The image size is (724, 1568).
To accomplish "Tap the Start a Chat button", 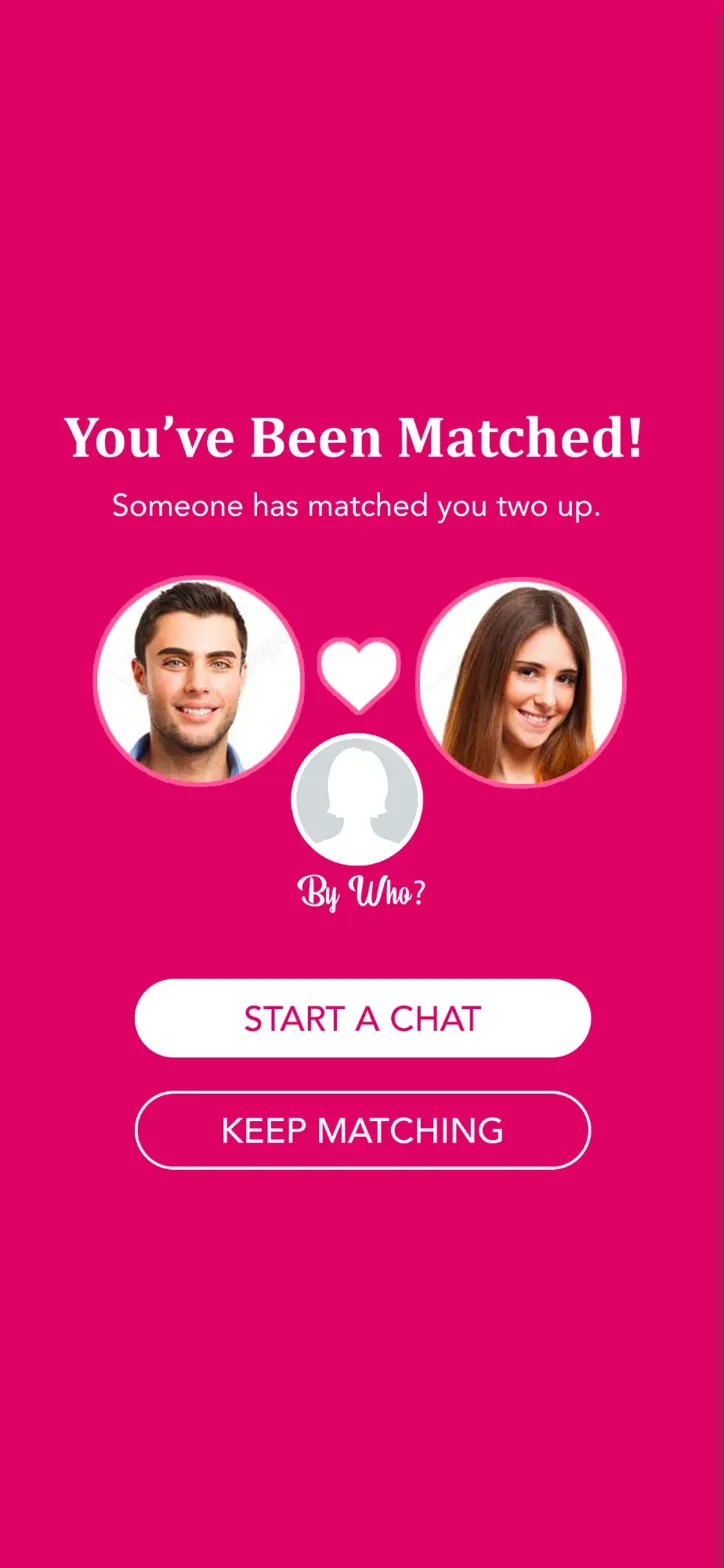I will point(362,1018).
